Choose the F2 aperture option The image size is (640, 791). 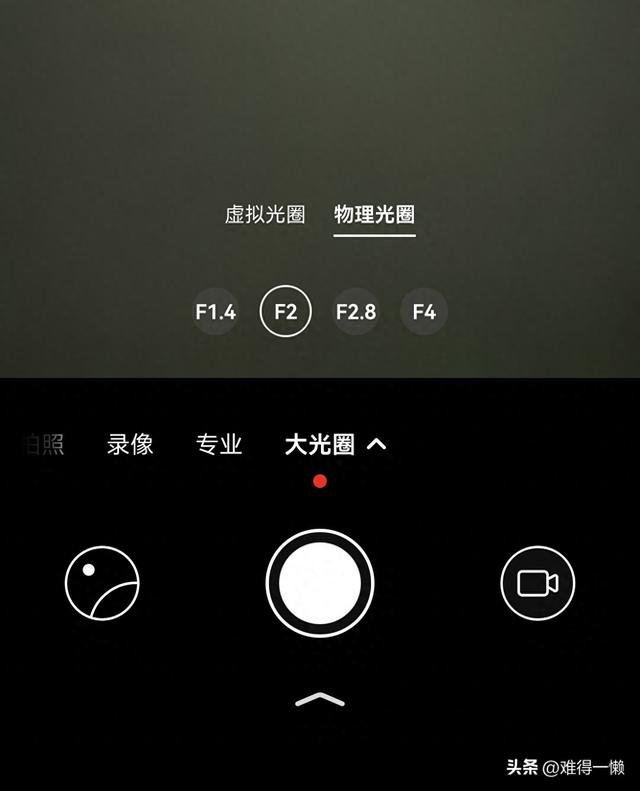click(285, 312)
